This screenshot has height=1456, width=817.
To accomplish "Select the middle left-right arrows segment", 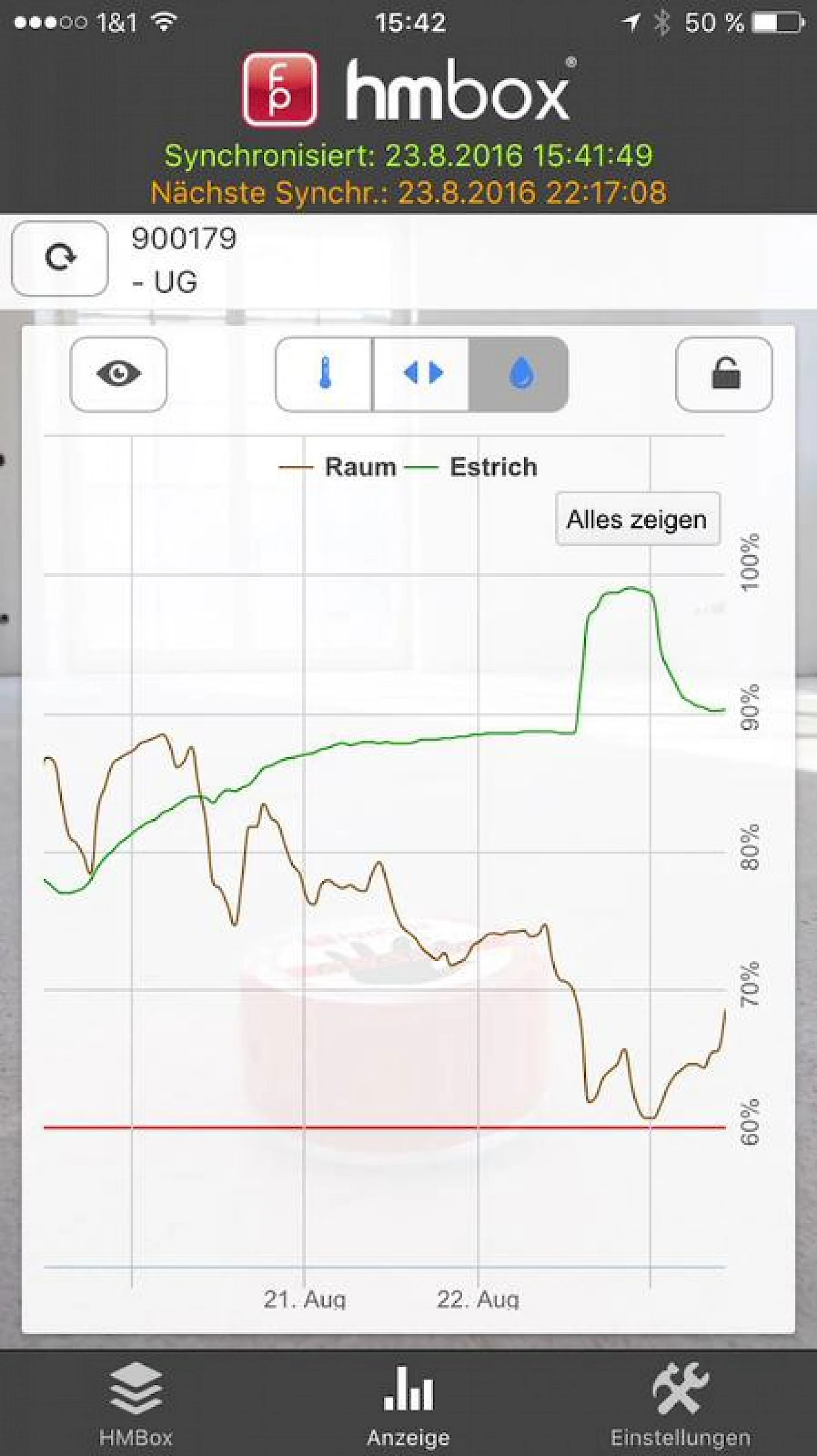I will click(422, 374).
